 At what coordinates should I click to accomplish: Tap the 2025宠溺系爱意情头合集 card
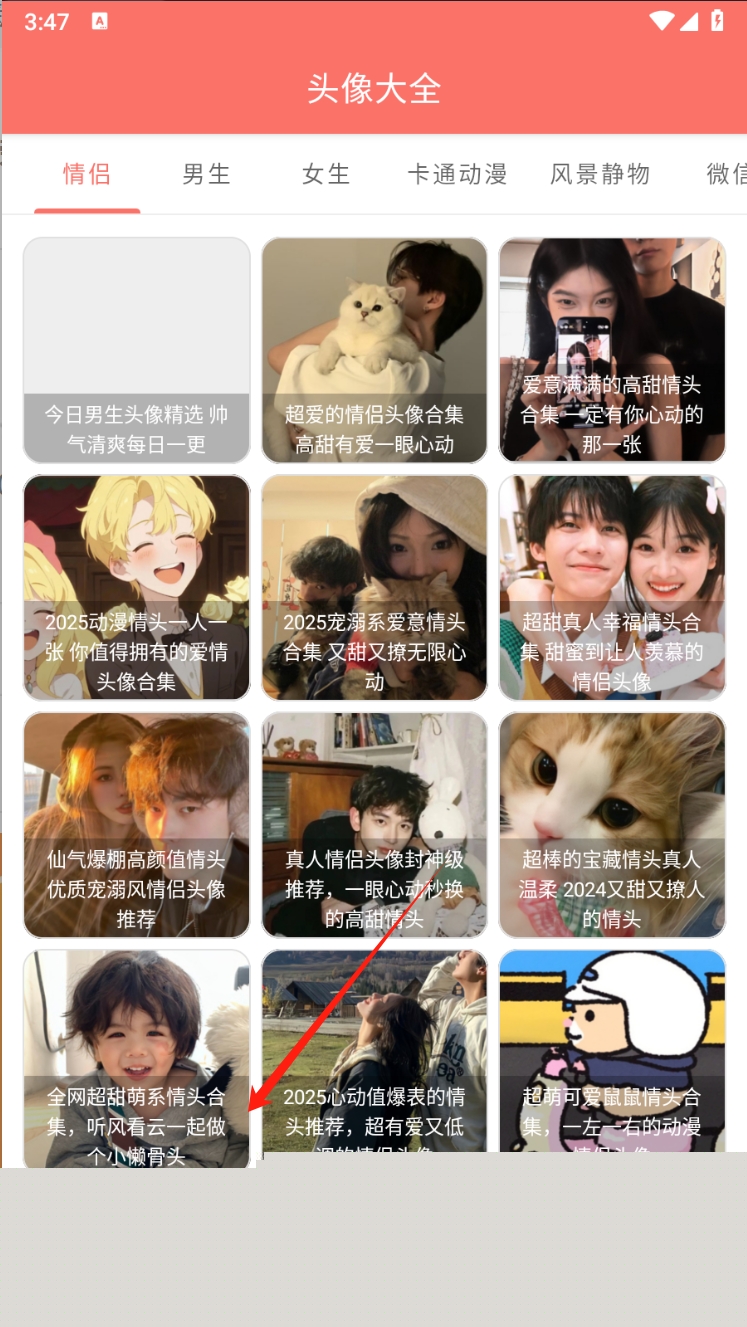374,587
